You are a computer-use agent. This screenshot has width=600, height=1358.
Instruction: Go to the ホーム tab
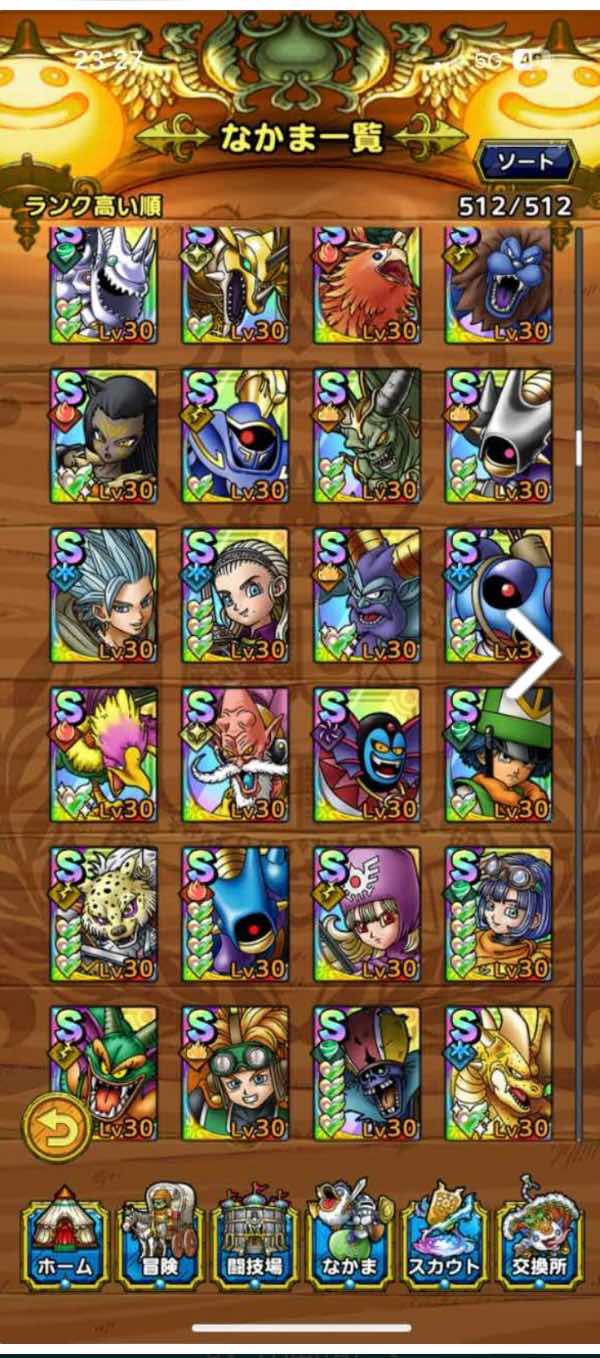pos(65,1239)
